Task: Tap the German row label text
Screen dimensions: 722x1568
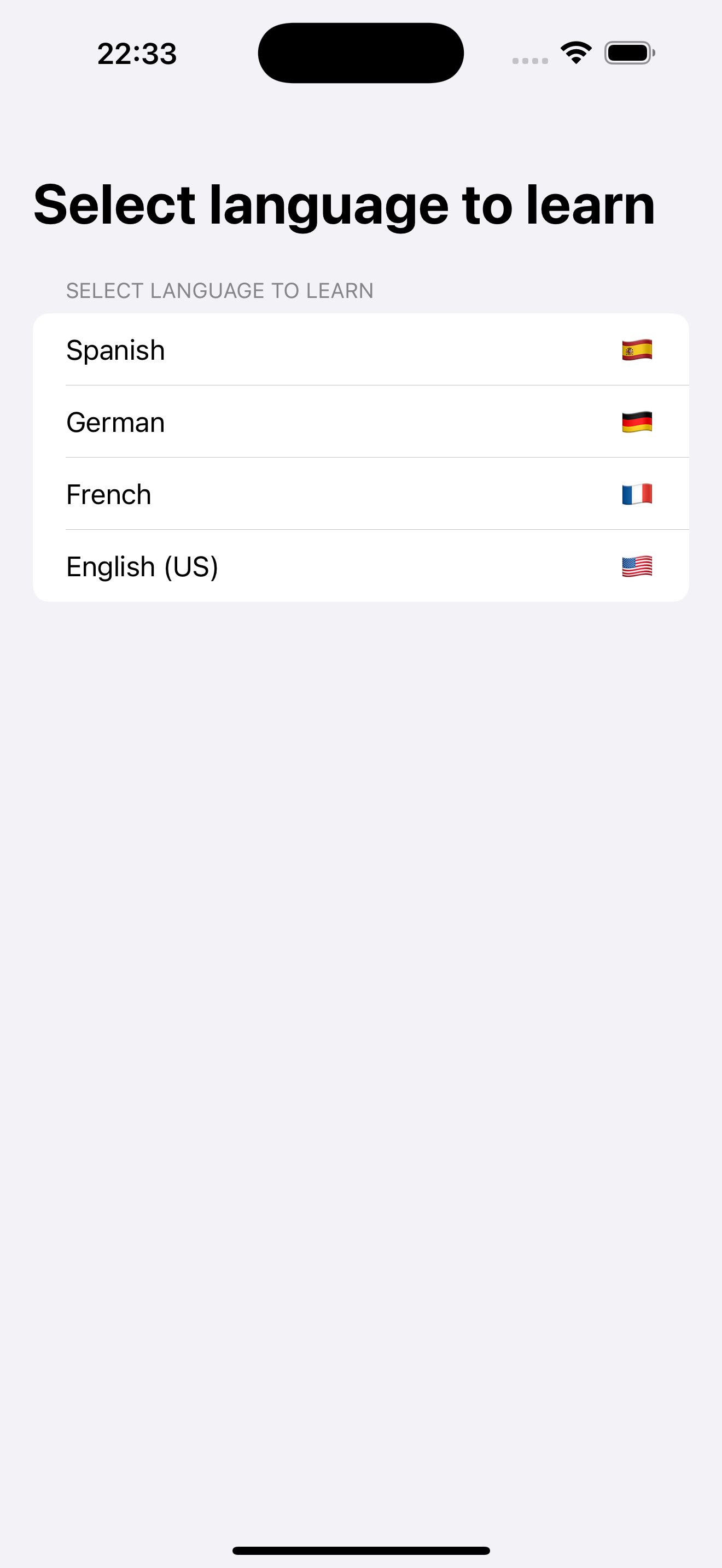Action: tap(115, 422)
